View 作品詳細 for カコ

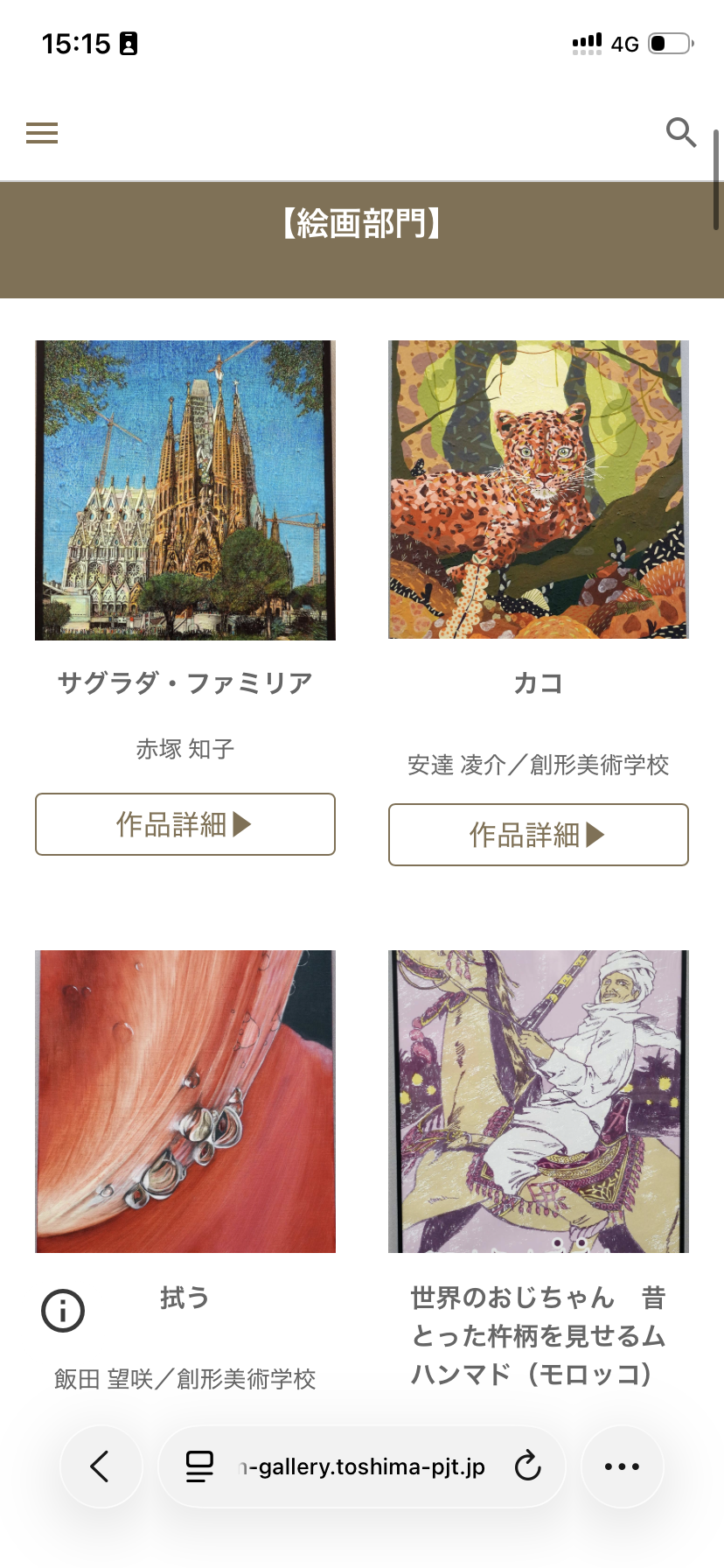point(539,835)
